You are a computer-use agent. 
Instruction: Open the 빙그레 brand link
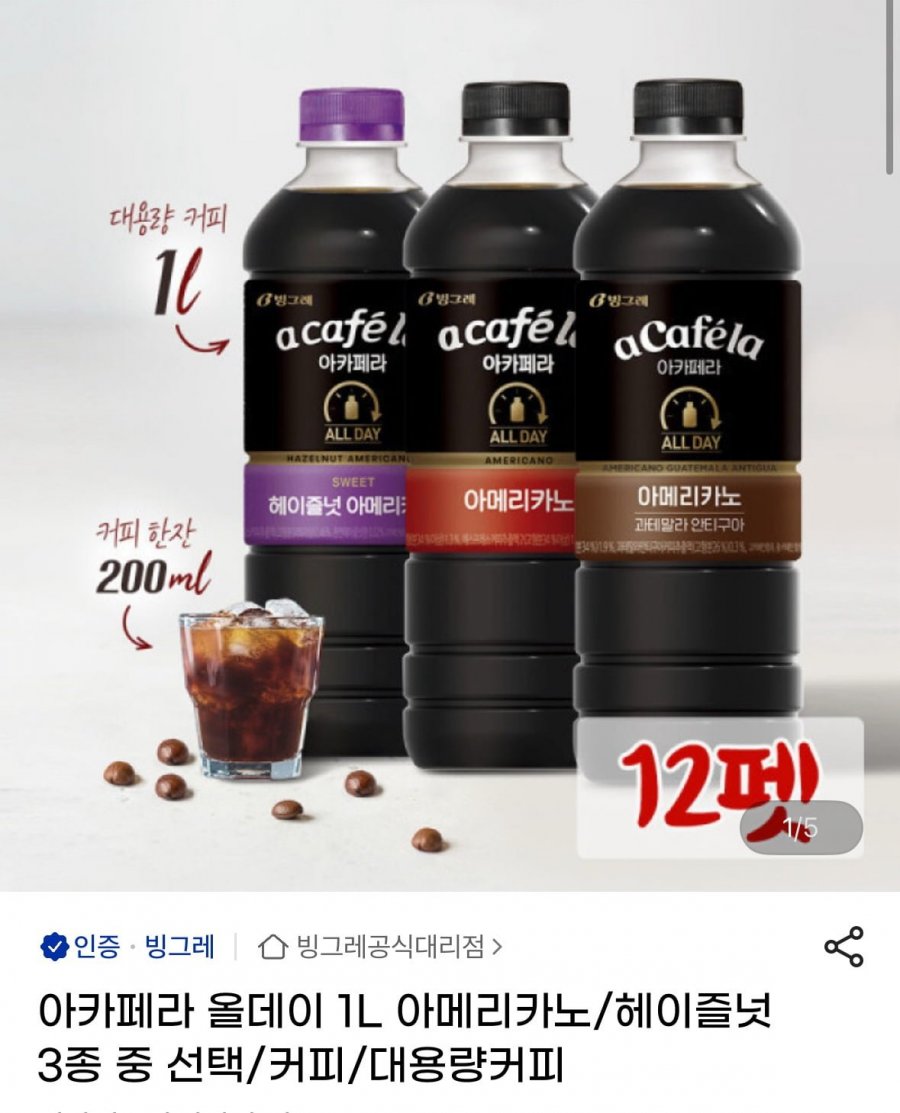click(x=180, y=946)
